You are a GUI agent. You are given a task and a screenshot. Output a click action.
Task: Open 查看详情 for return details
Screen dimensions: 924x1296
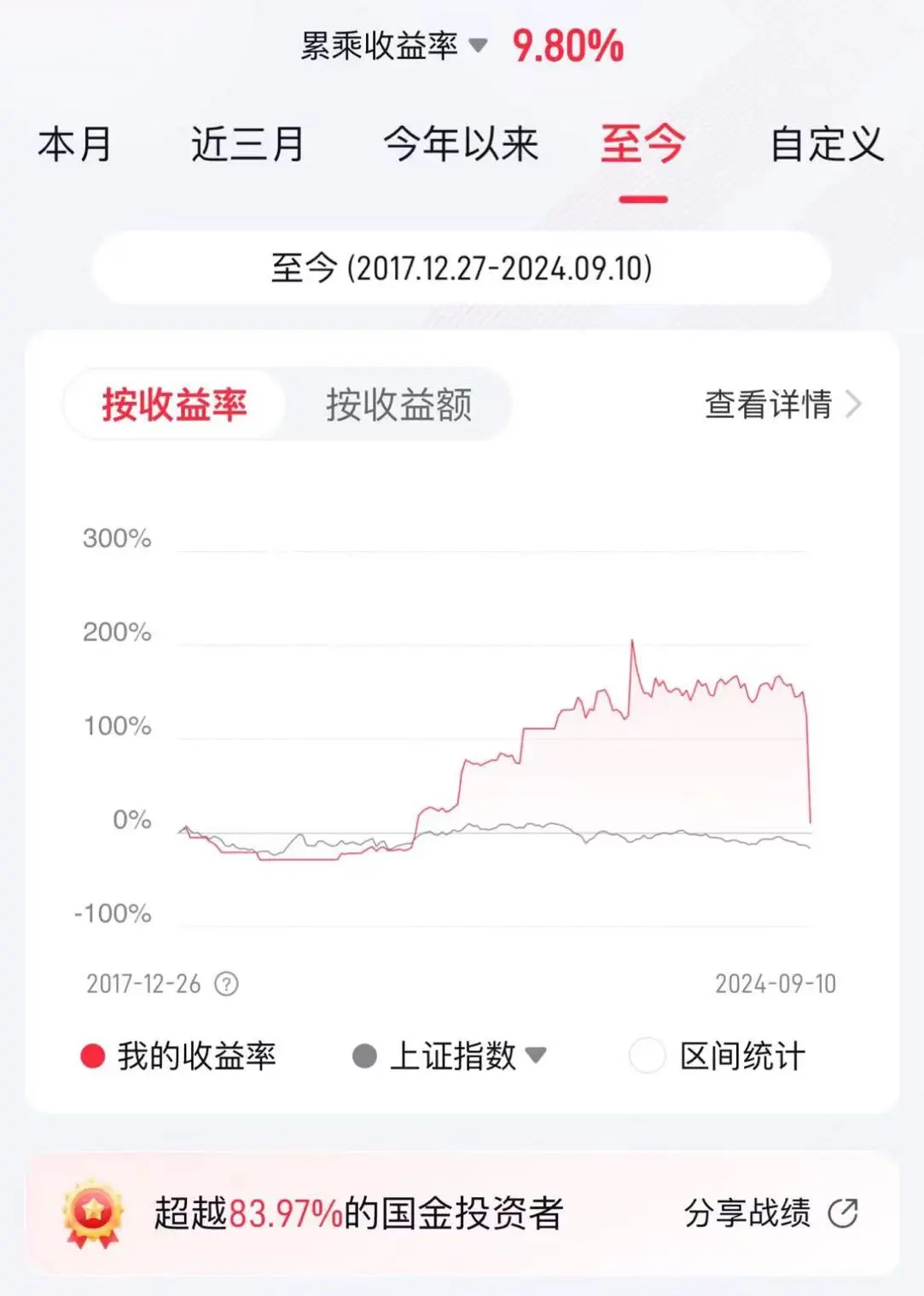tap(782, 404)
